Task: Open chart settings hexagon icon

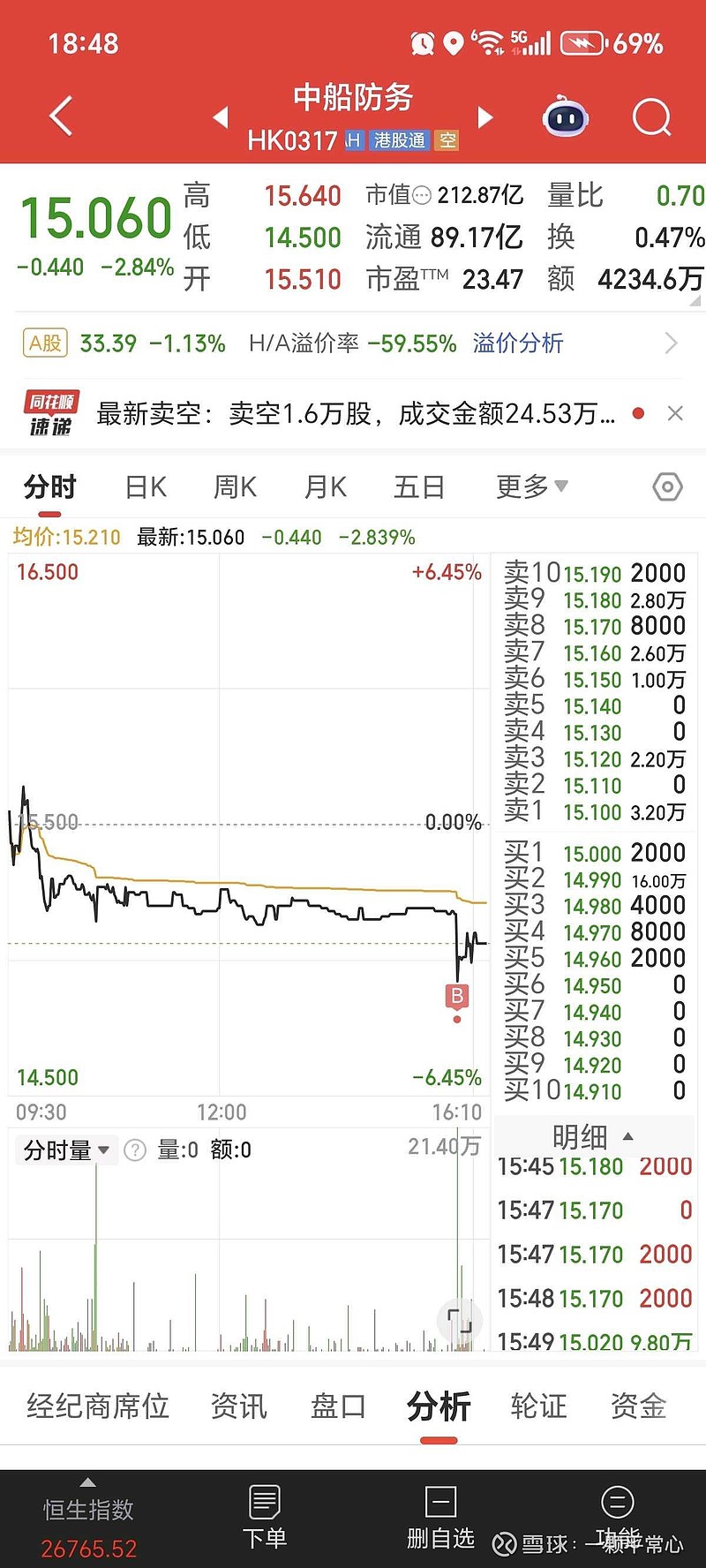Action: (x=667, y=486)
